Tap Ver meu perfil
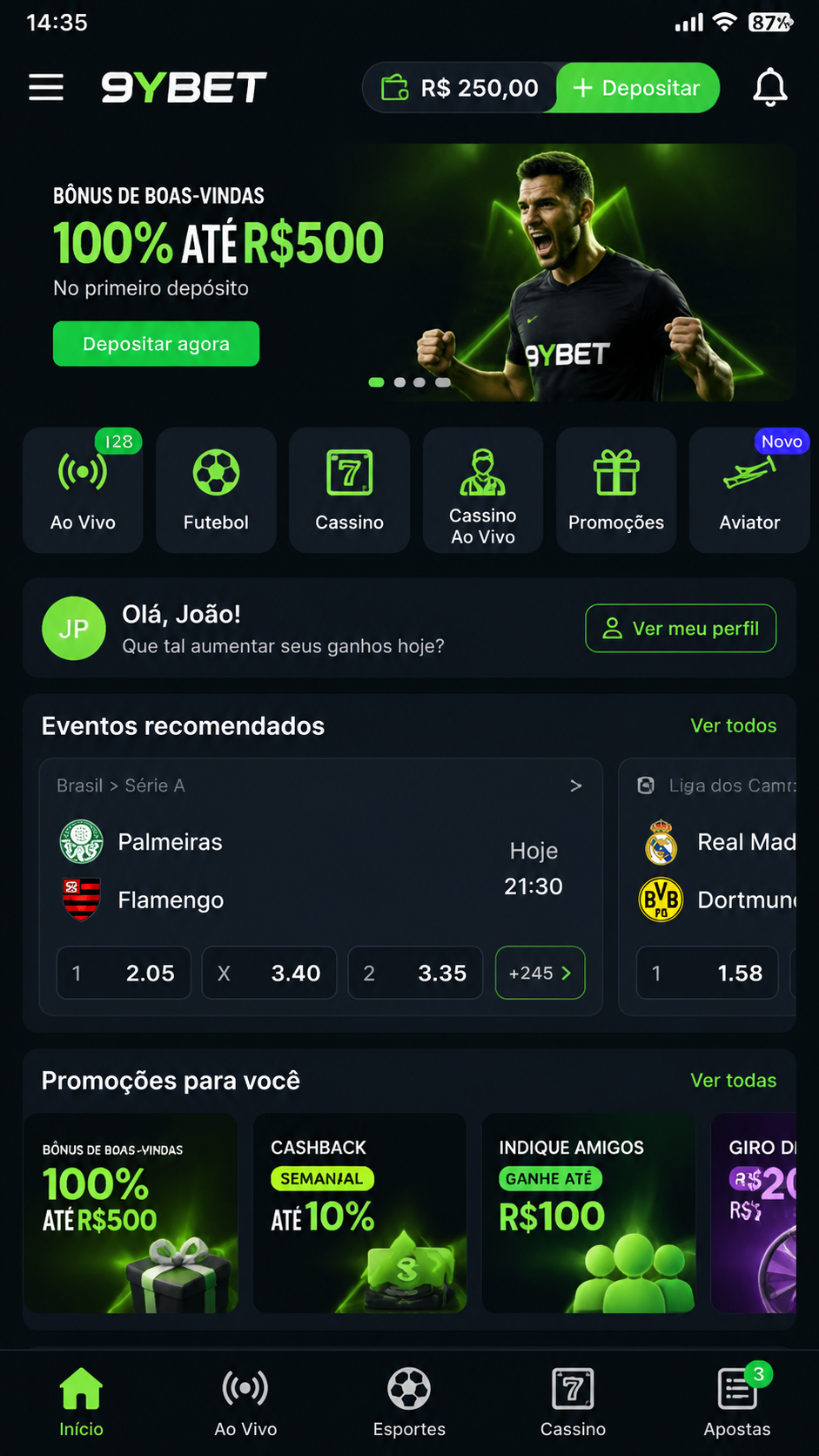819x1456 pixels. tap(681, 628)
